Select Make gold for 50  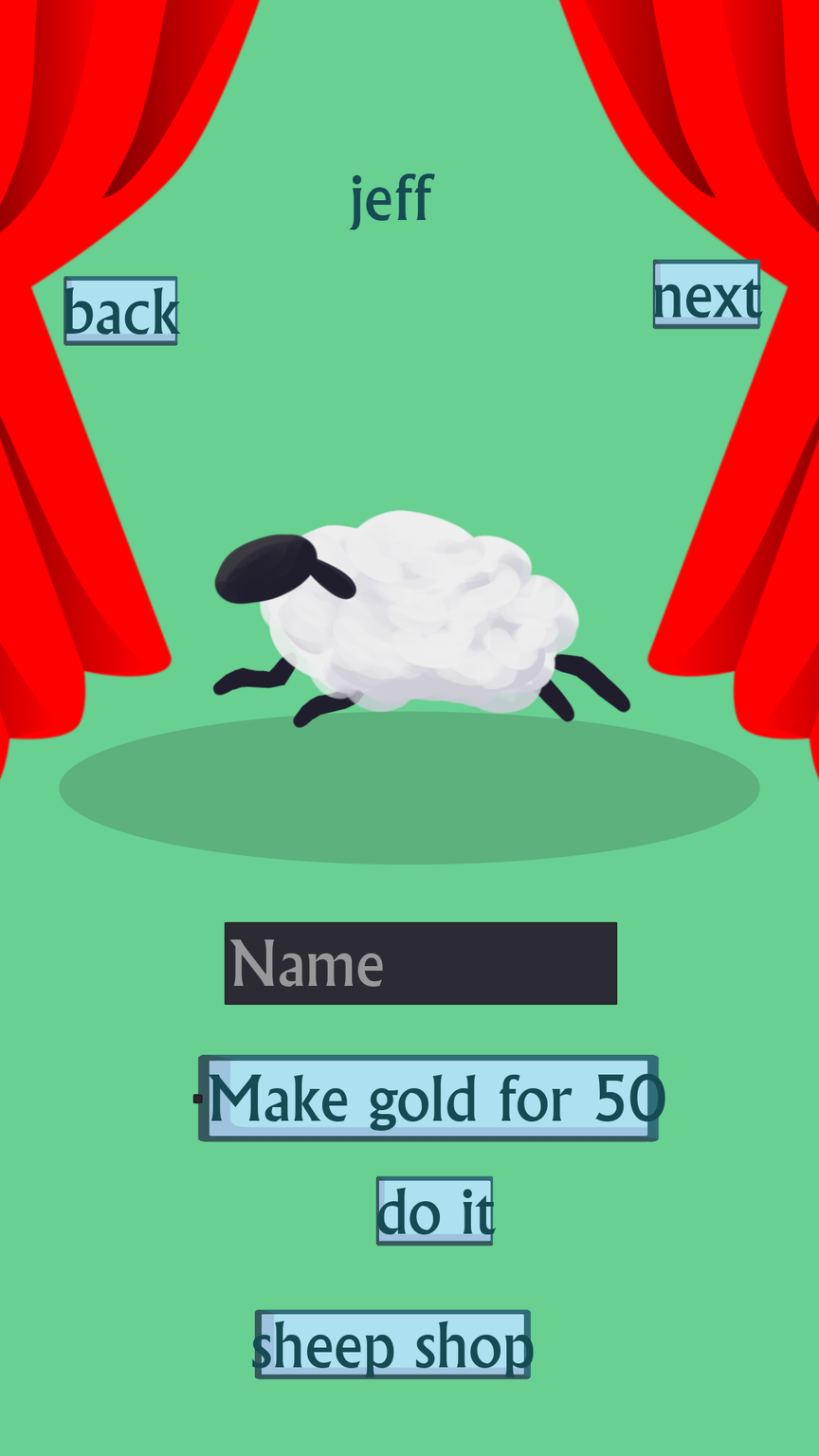click(428, 1099)
